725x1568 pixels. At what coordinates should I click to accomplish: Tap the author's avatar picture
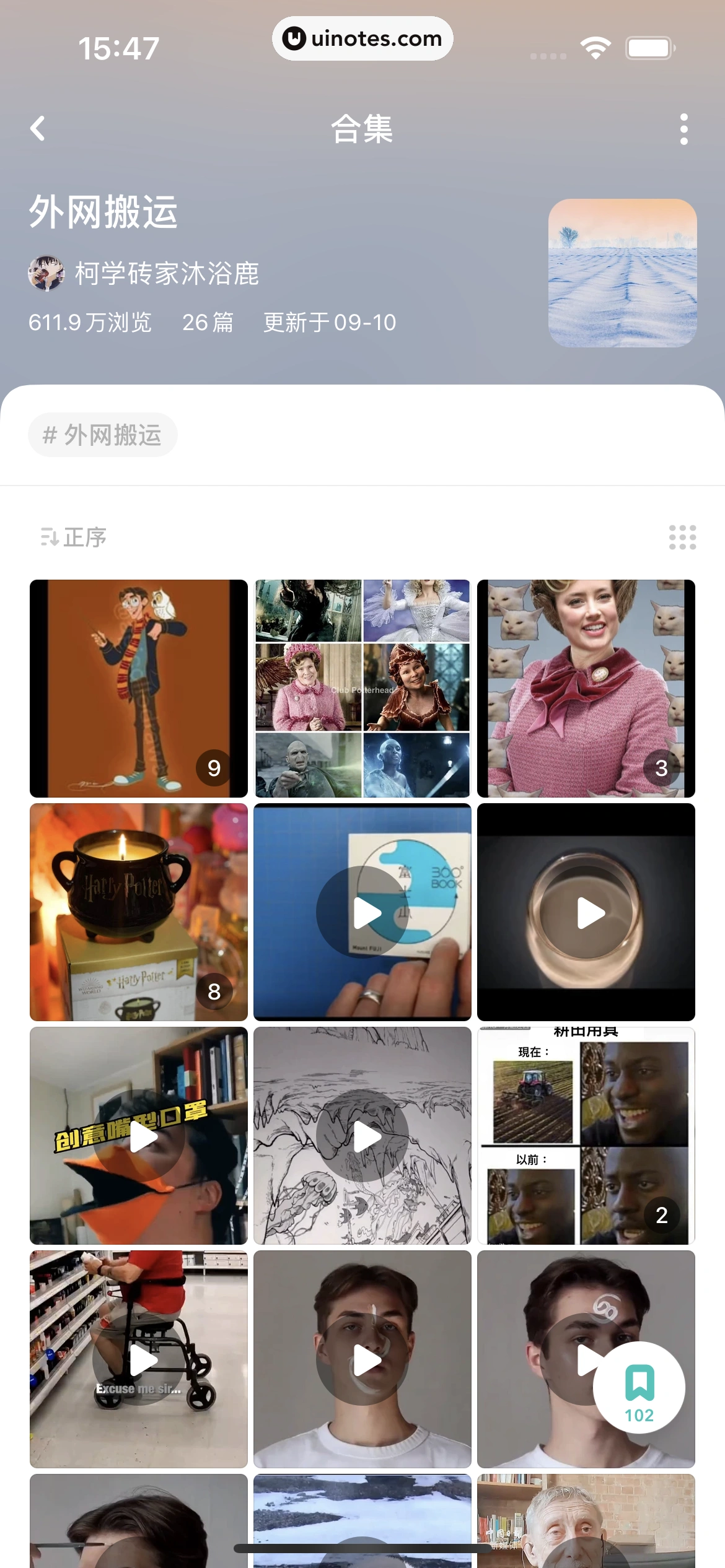click(48, 271)
